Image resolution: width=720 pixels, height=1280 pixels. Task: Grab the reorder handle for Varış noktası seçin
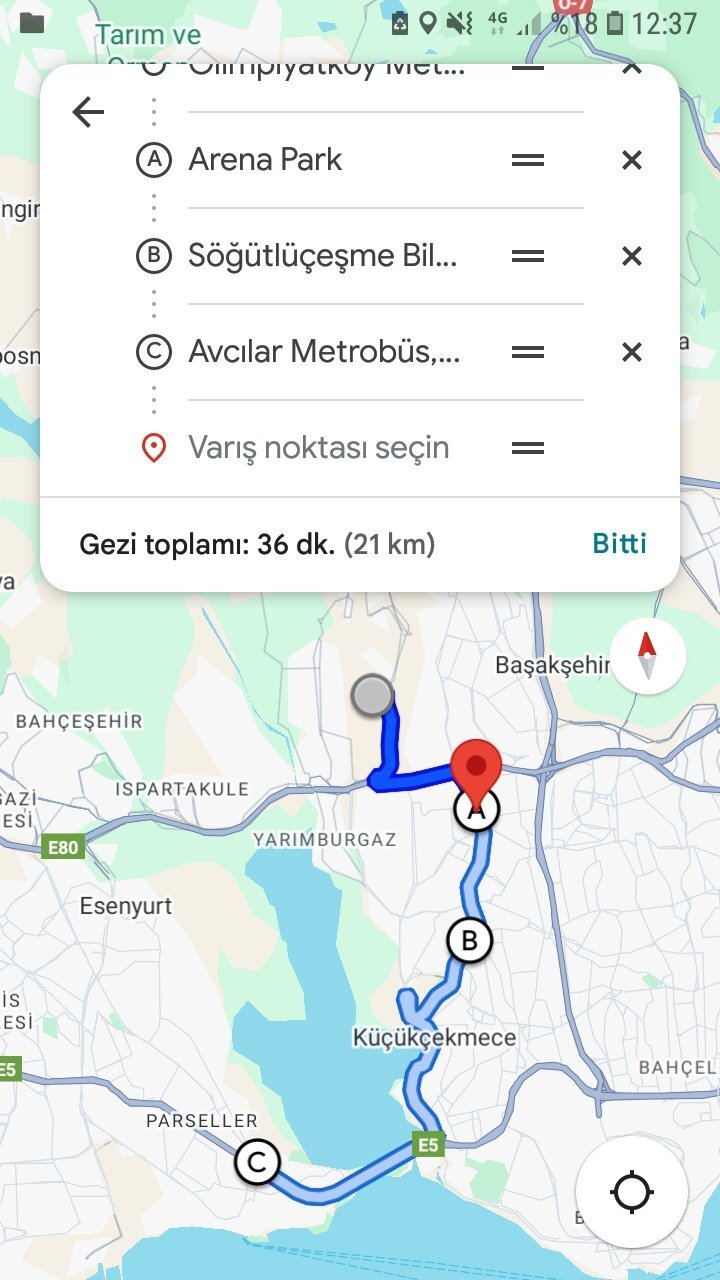(x=527, y=448)
